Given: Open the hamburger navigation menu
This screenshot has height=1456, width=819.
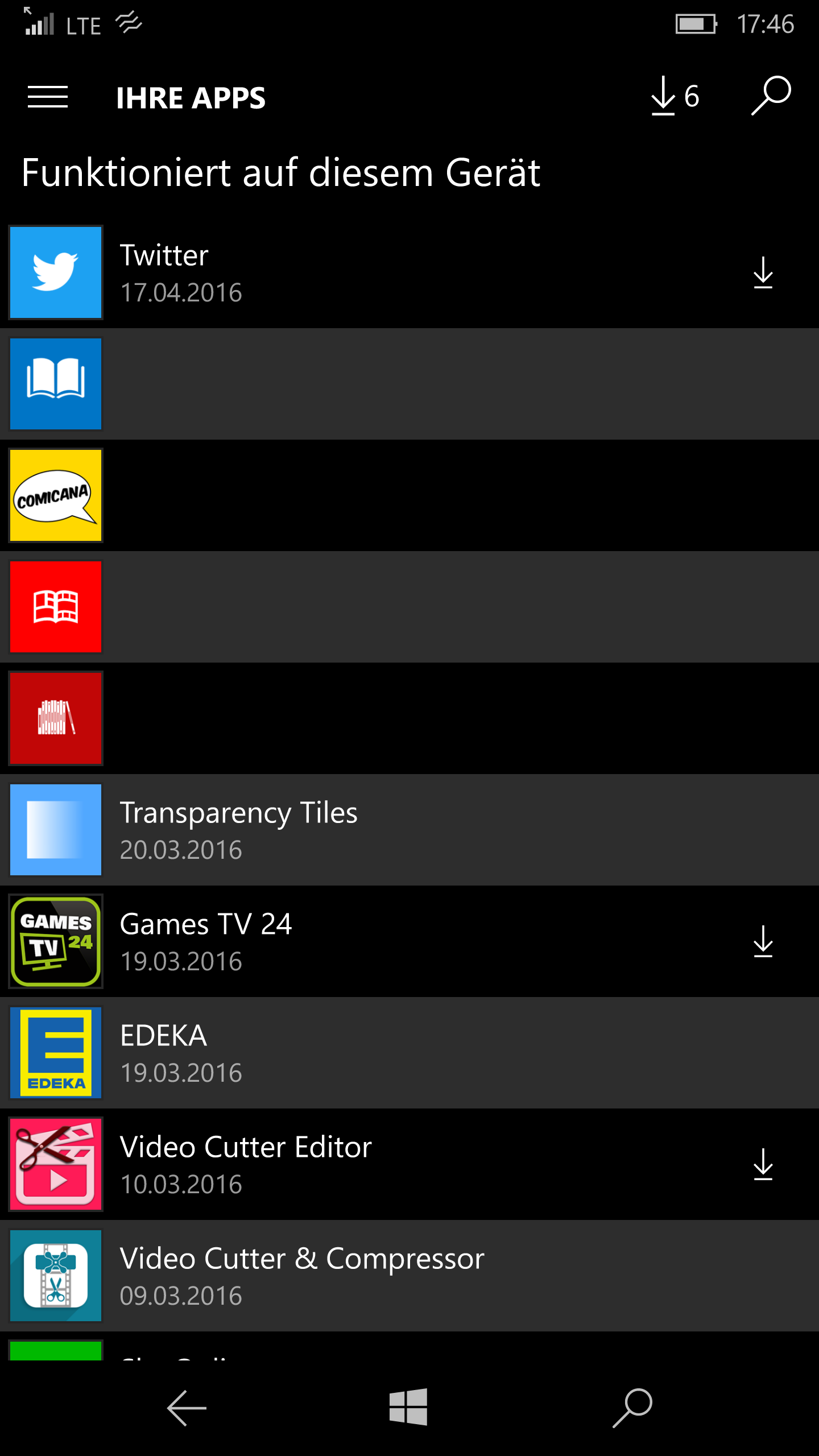Looking at the screenshot, I should pos(48,97).
